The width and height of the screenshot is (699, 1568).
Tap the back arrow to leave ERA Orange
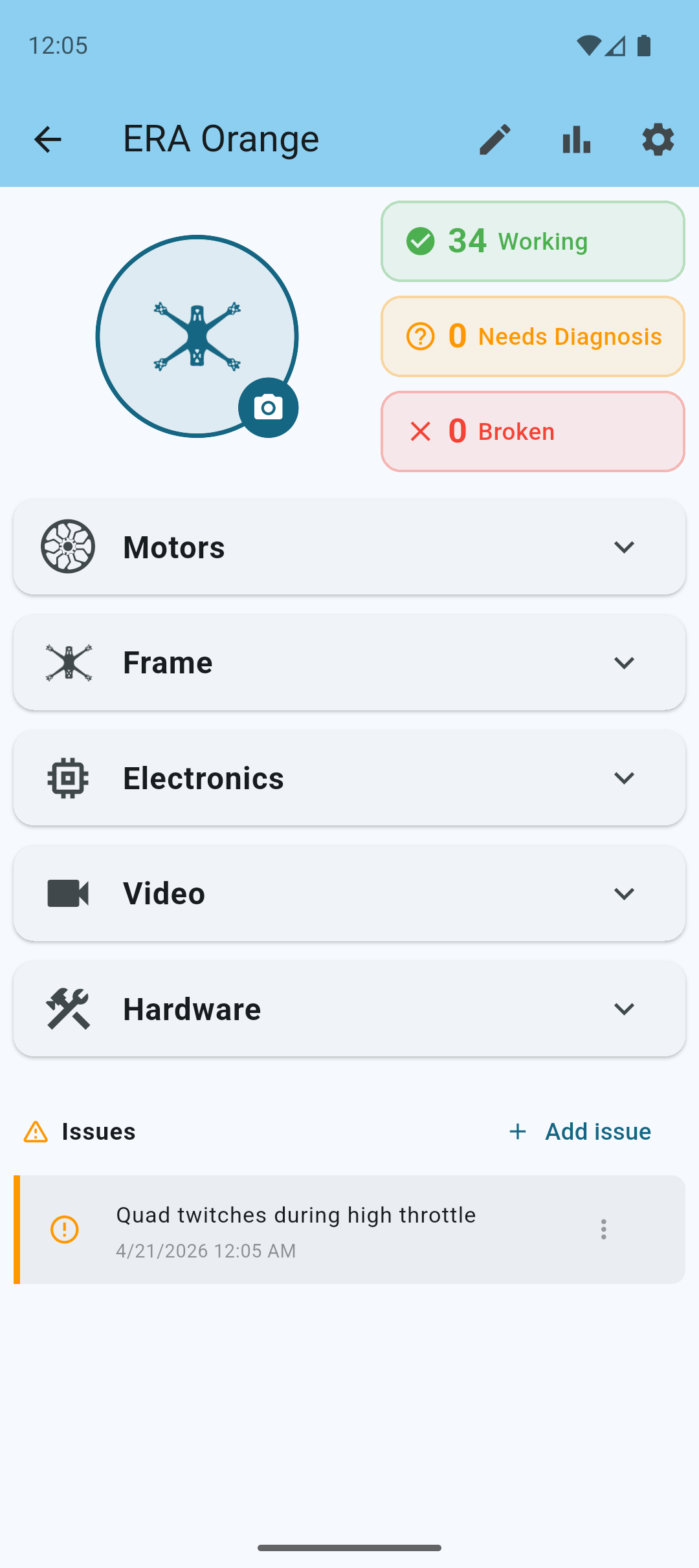[47, 139]
